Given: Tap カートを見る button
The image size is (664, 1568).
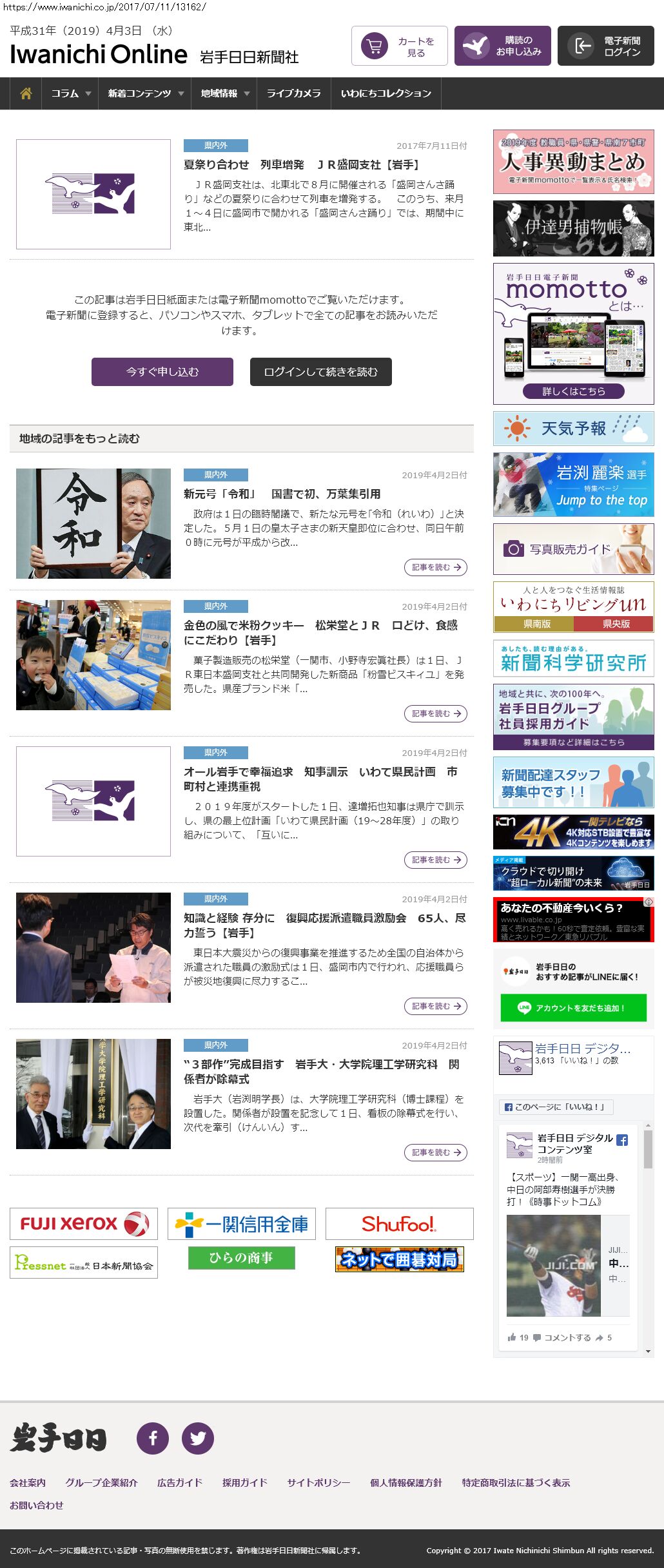Looking at the screenshot, I should pos(399,46).
